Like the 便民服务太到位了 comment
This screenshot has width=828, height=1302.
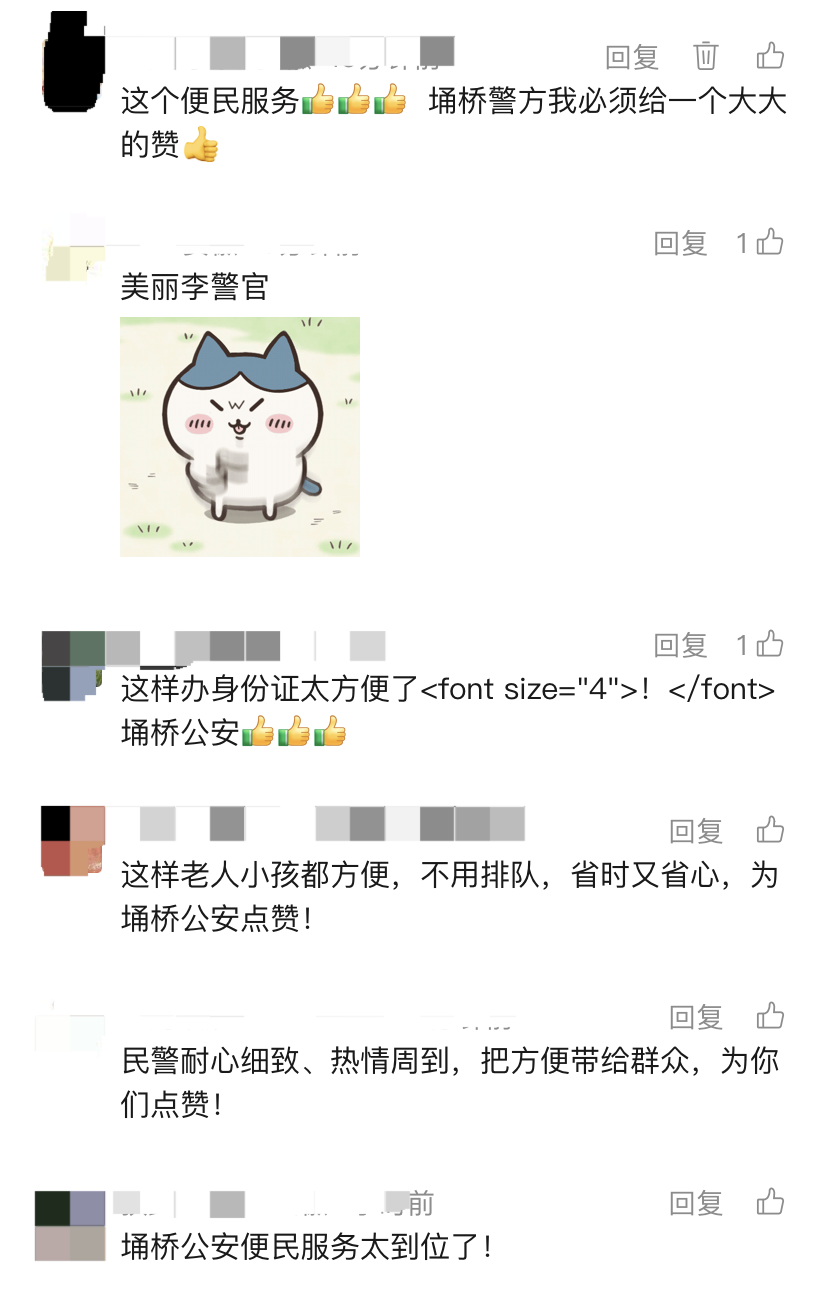point(770,1202)
